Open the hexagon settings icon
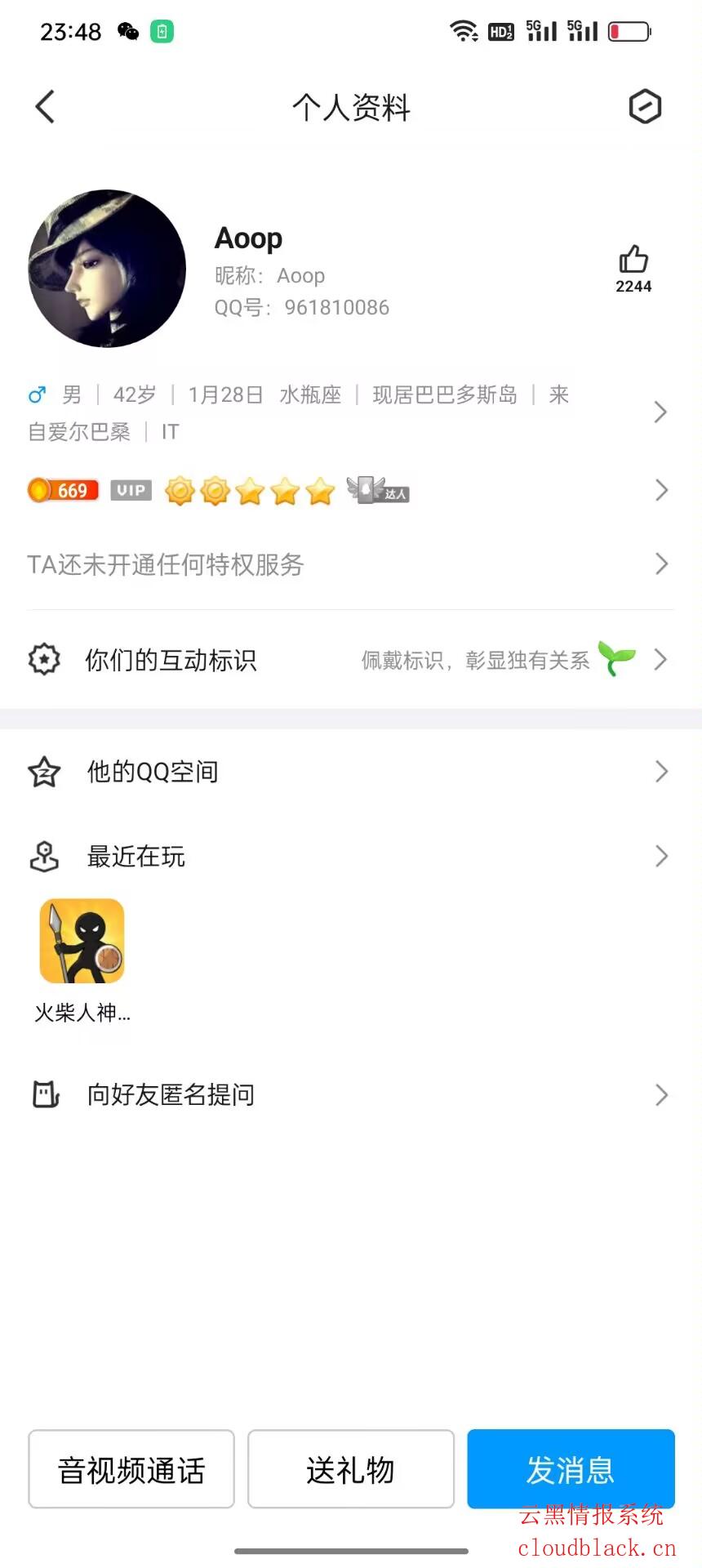 (644, 107)
